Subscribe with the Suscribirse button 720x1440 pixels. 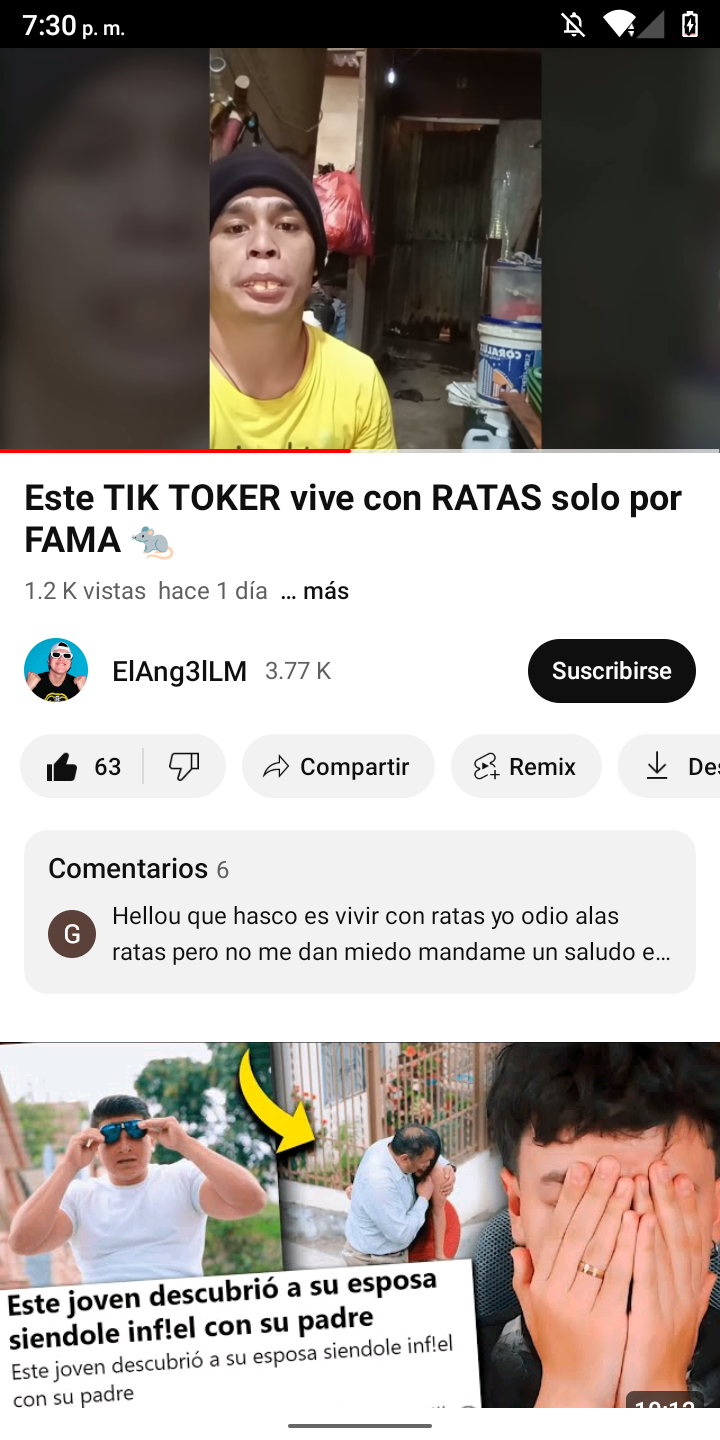(x=611, y=671)
